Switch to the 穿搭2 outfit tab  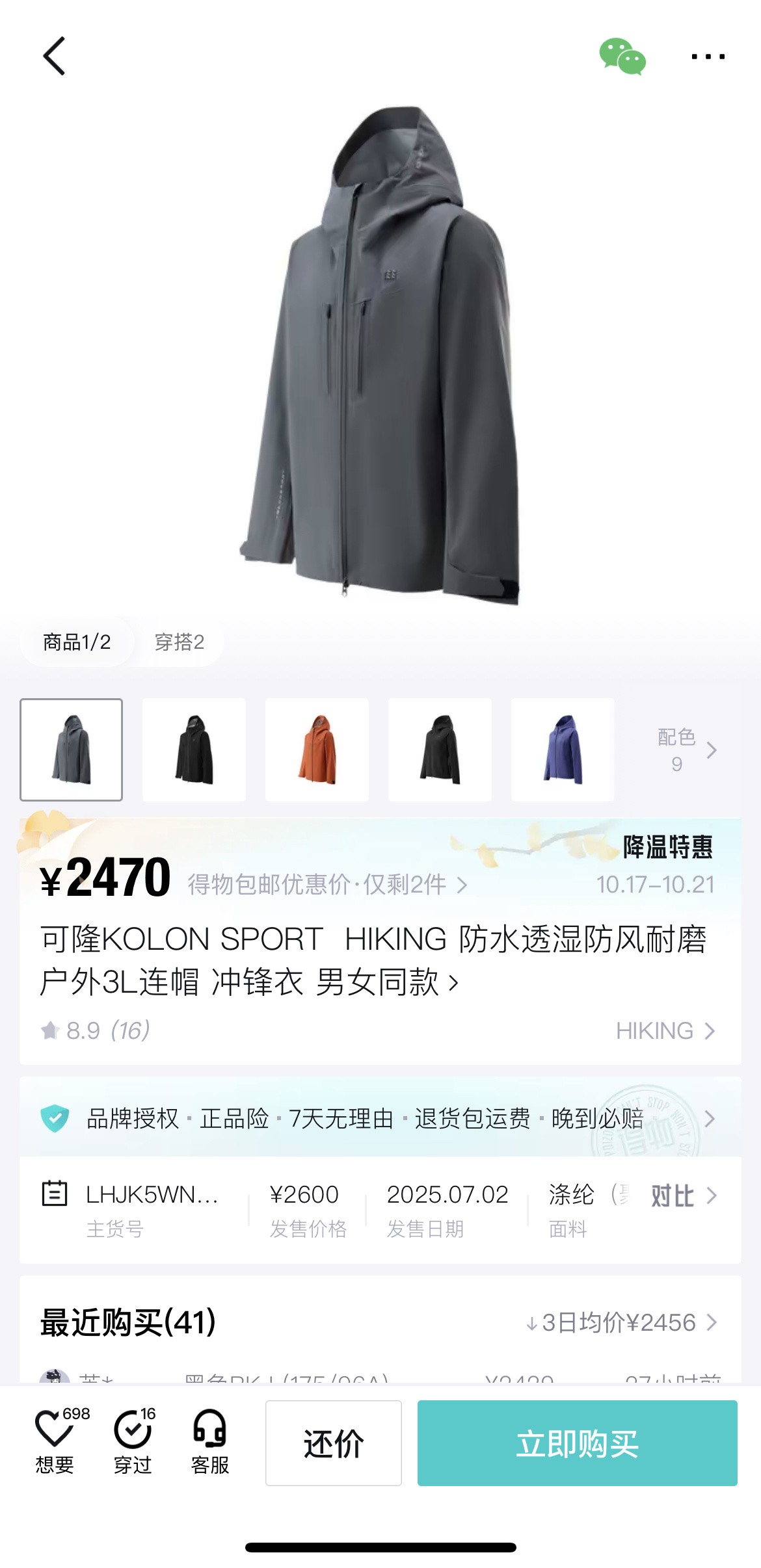click(180, 642)
